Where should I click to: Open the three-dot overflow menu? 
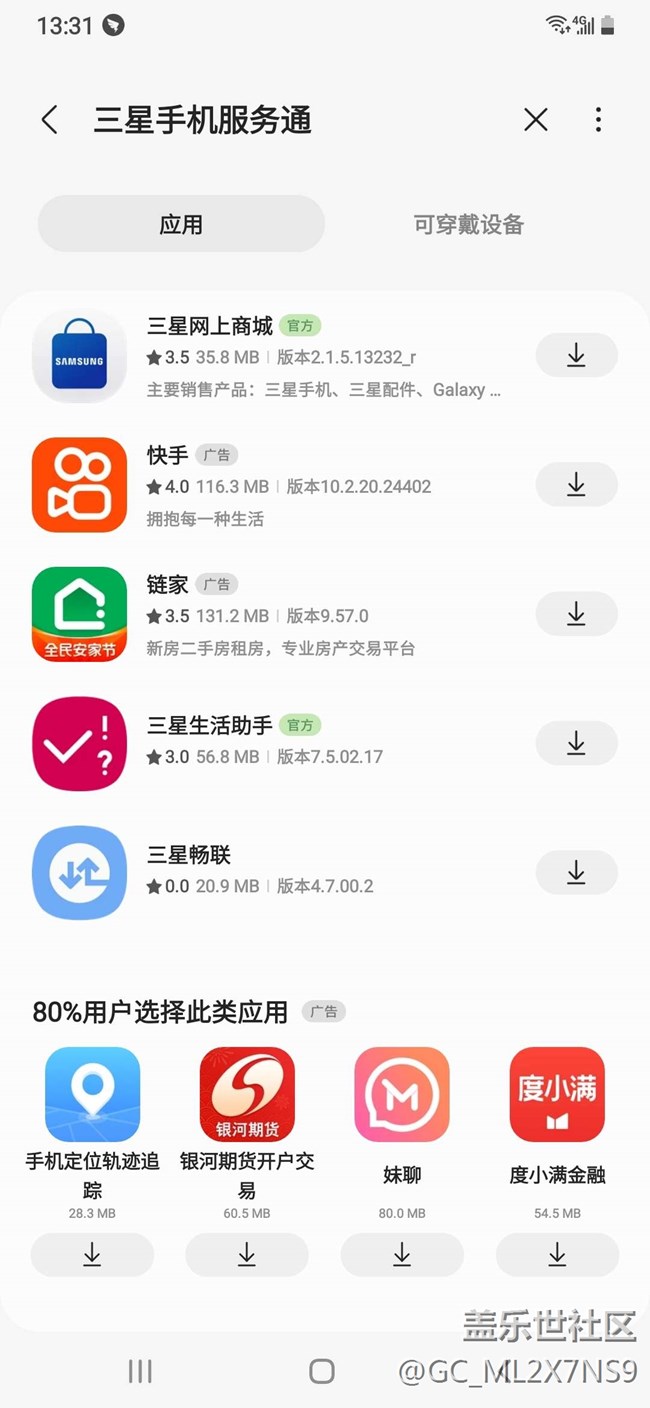tap(598, 120)
